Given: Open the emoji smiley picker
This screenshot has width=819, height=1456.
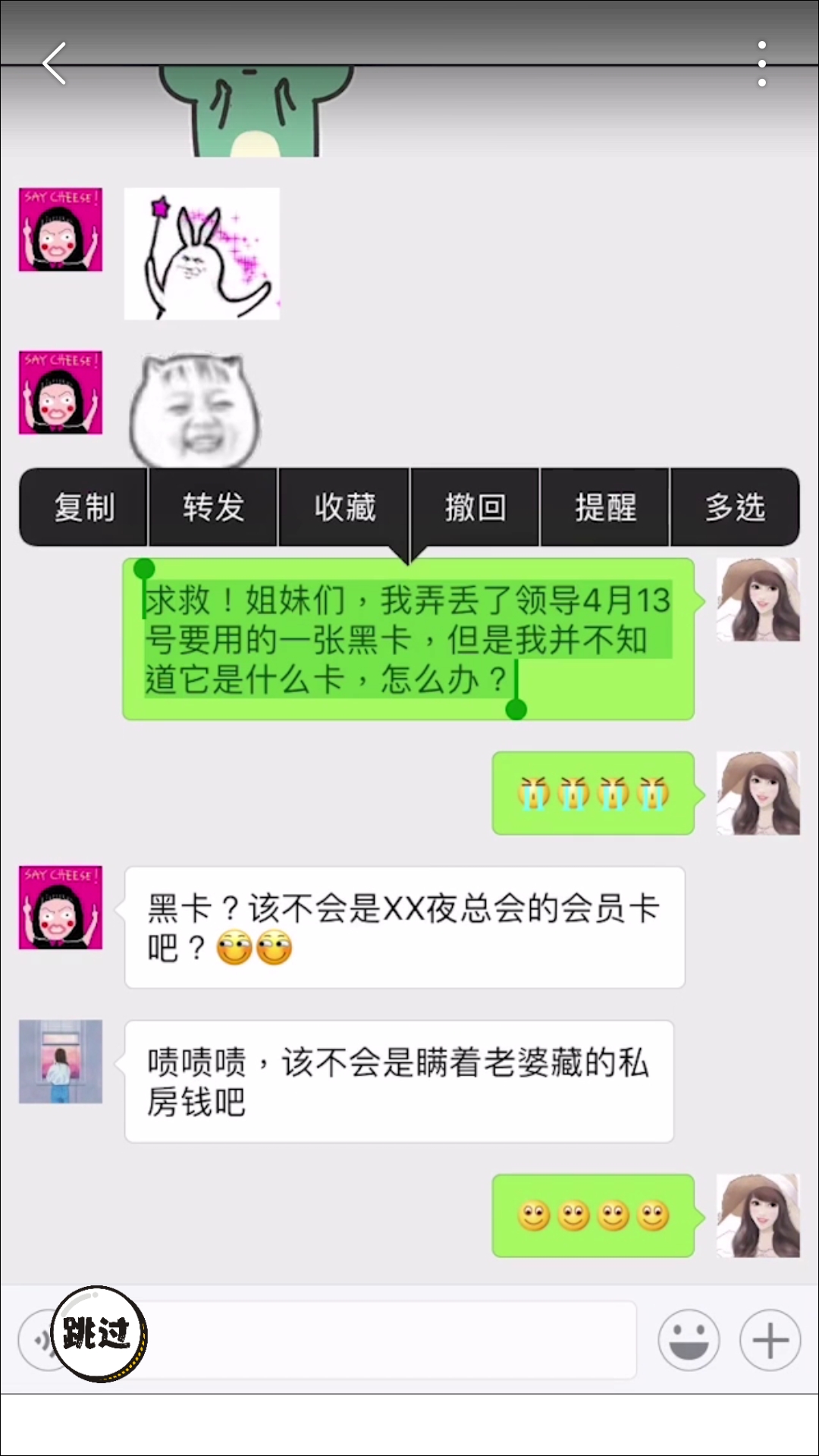Looking at the screenshot, I should [x=689, y=1341].
